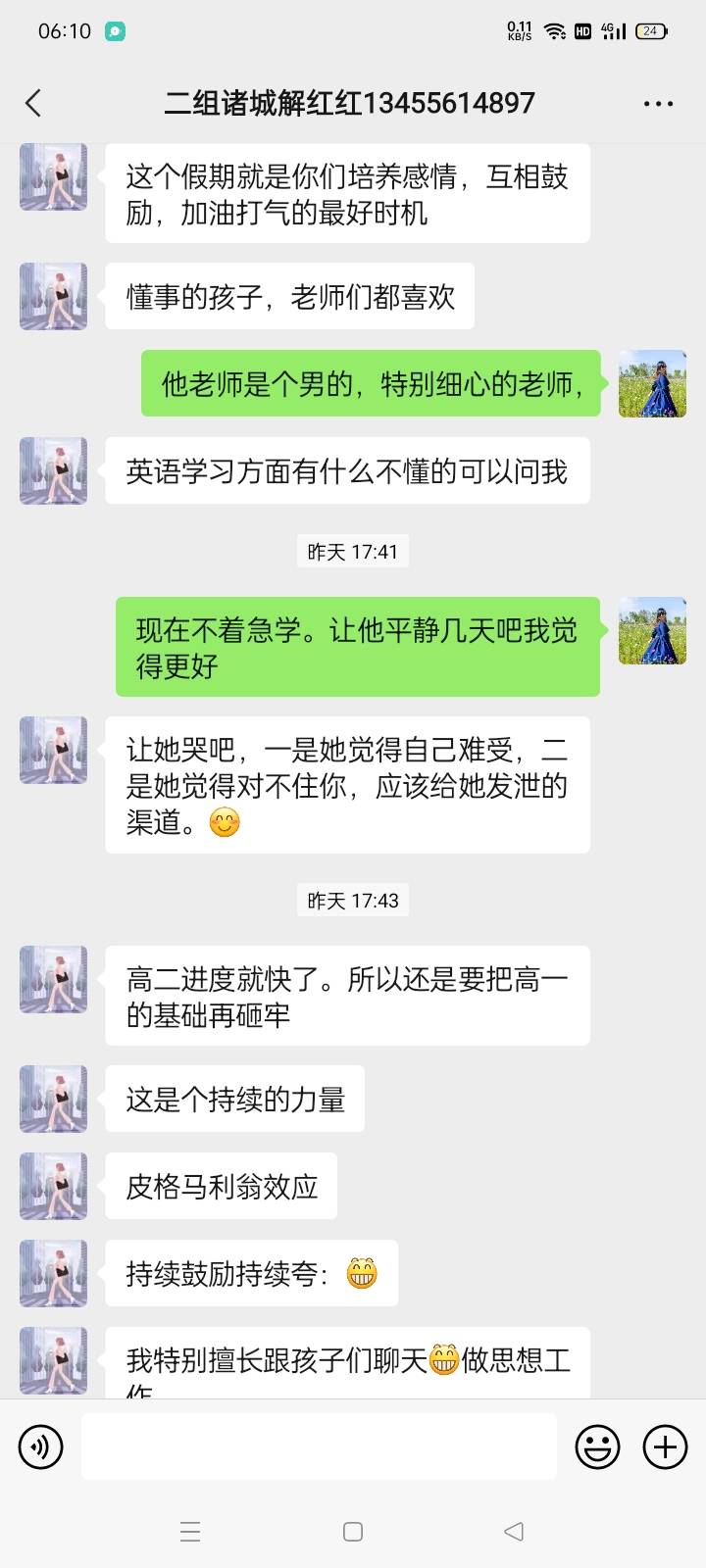Image resolution: width=706 pixels, height=1568 pixels.
Task: Tap the 皮格马利翁效应 message bubble
Action: pyautogui.click(x=221, y=1186)
